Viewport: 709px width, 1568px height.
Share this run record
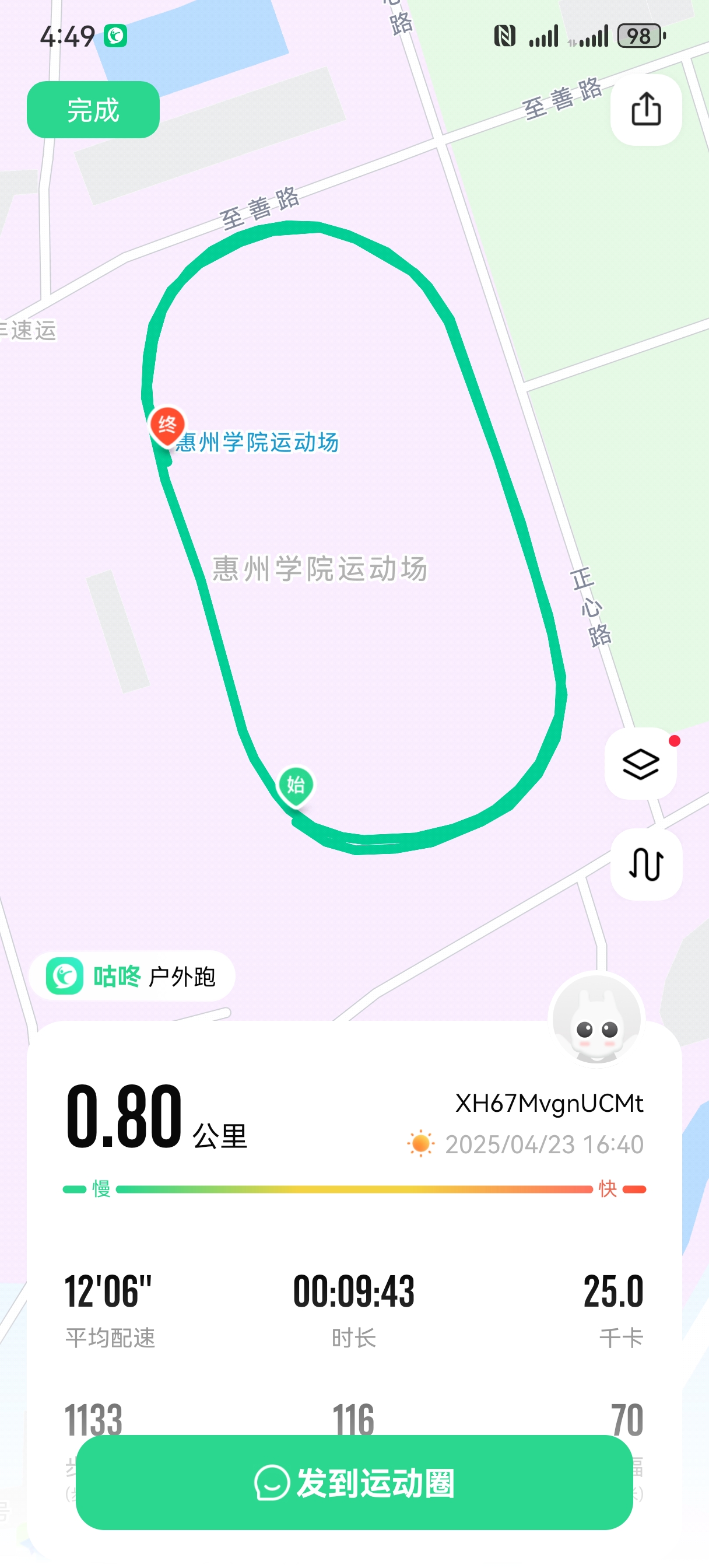[x=645, y=110]
